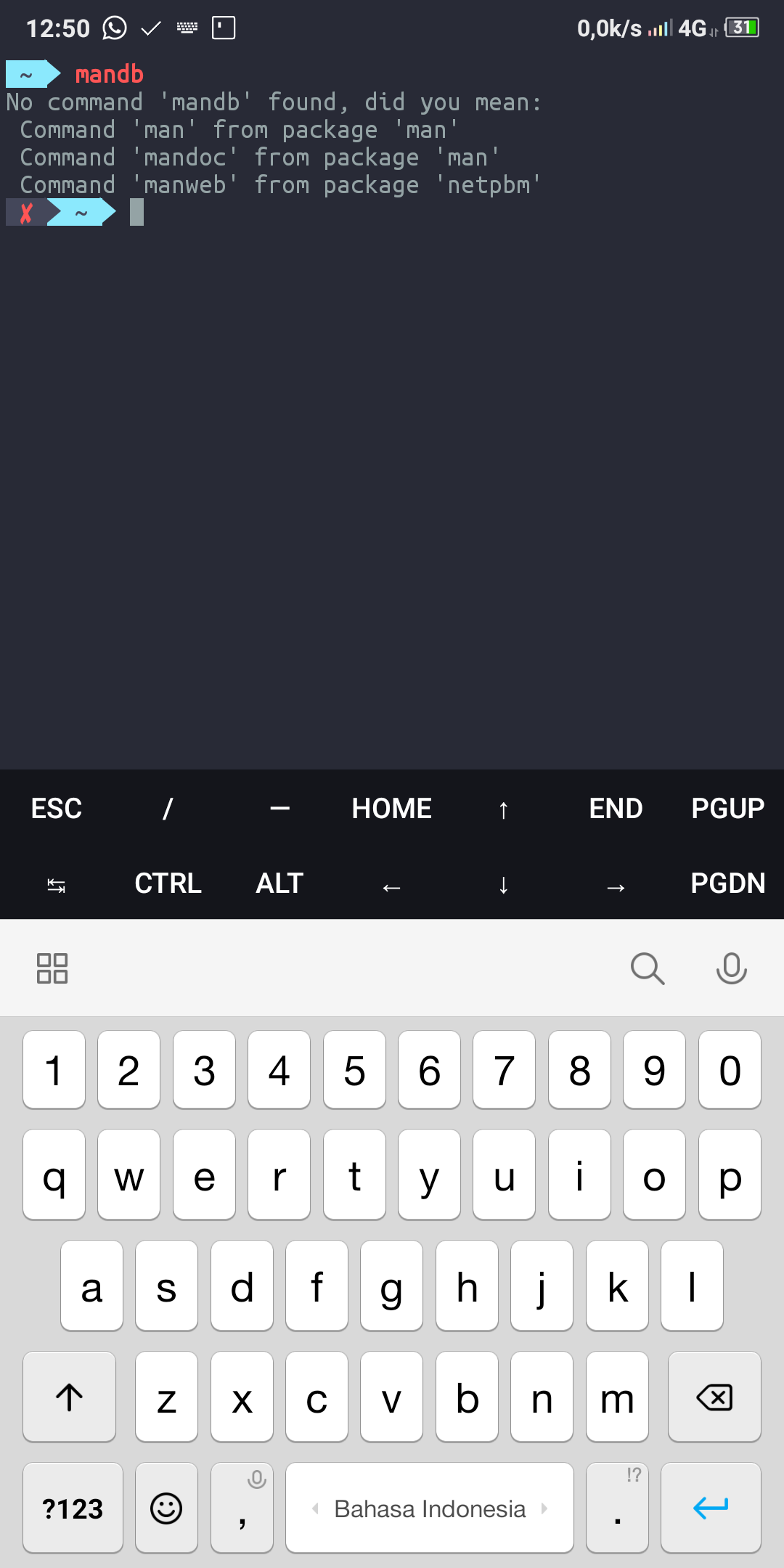Tap the WhatsApp icon in status bar

pyautogui.click(x=113, y=27)
